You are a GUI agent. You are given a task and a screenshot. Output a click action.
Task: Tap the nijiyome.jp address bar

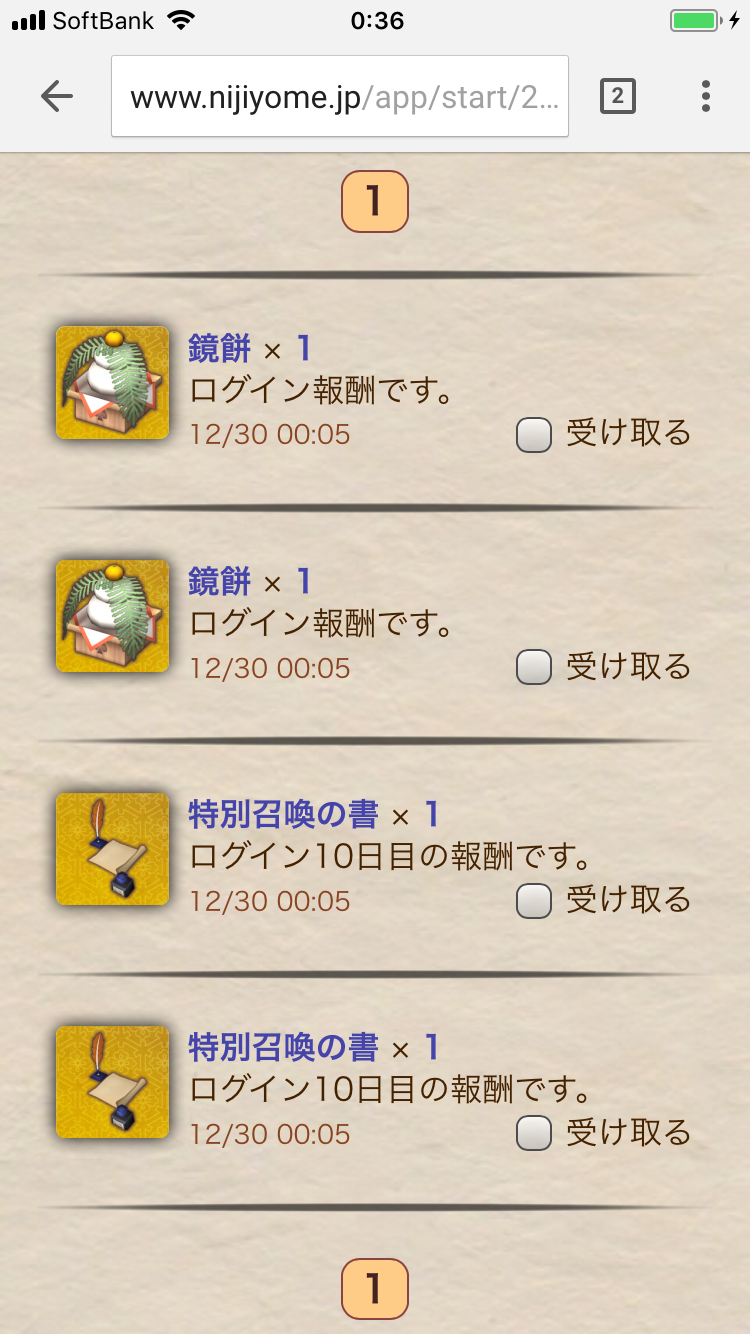tap(340, 97)
